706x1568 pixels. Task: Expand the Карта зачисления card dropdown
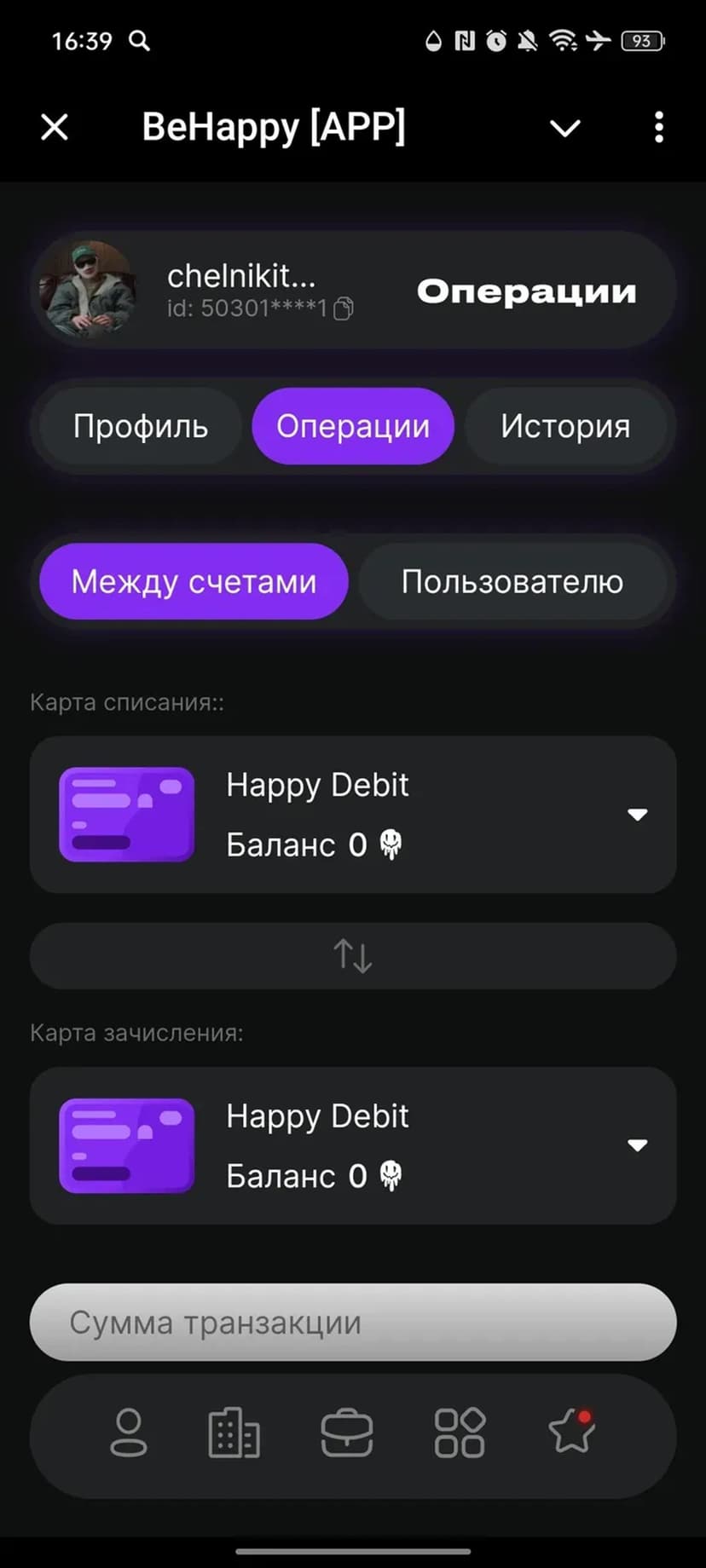[637, 1145]
